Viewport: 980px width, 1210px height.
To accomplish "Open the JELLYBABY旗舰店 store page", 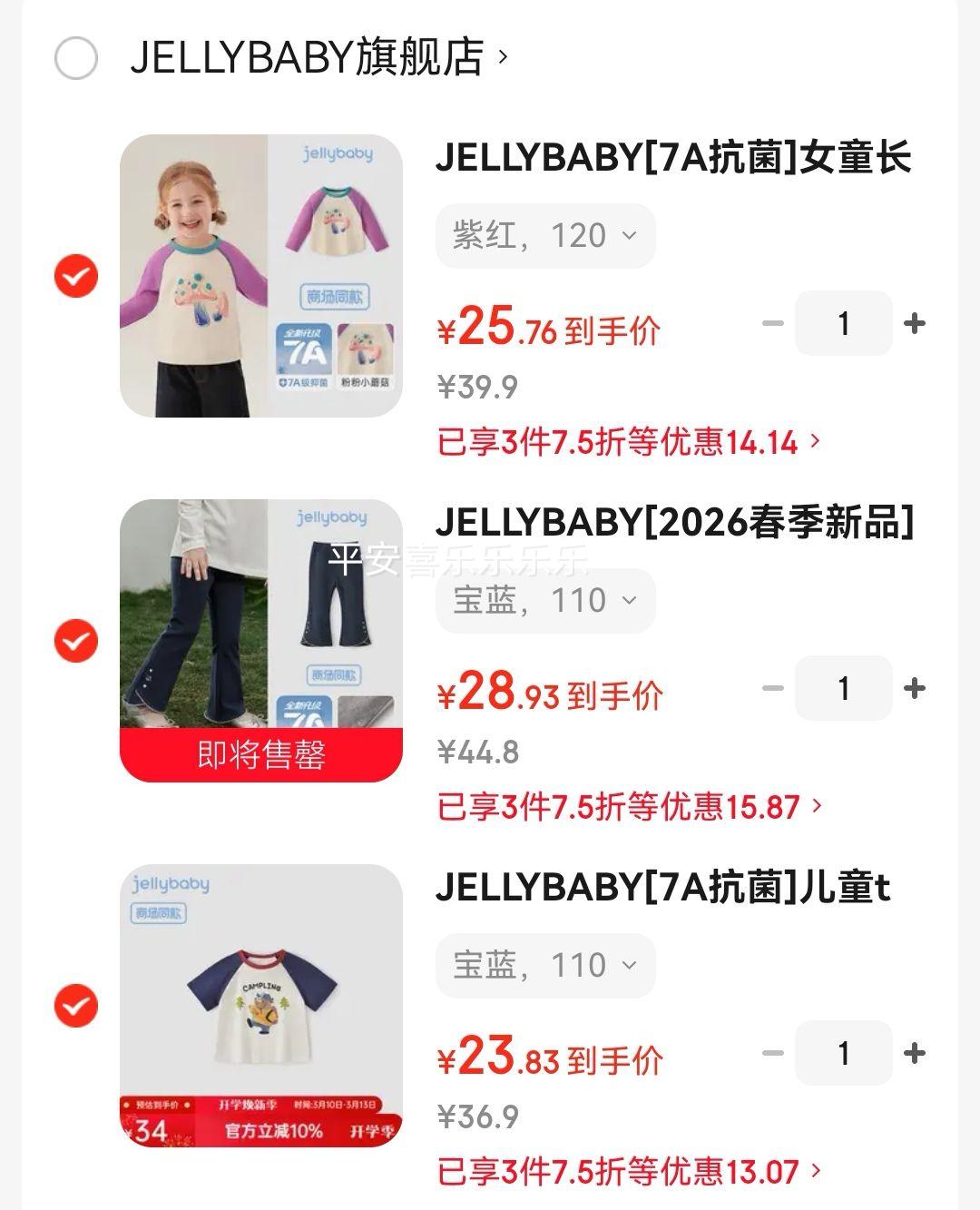I will point(318,58).
